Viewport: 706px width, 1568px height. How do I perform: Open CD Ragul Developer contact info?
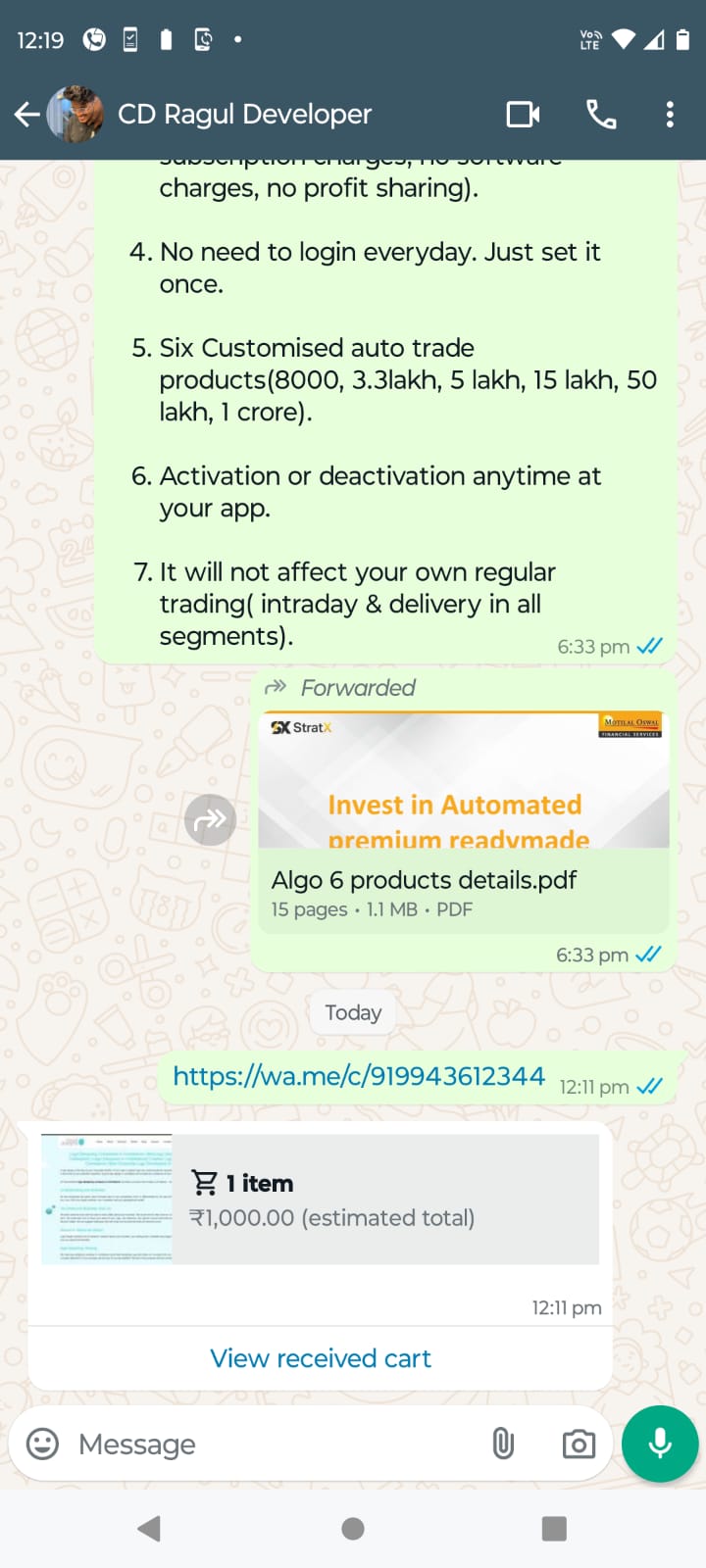point(245,115)
